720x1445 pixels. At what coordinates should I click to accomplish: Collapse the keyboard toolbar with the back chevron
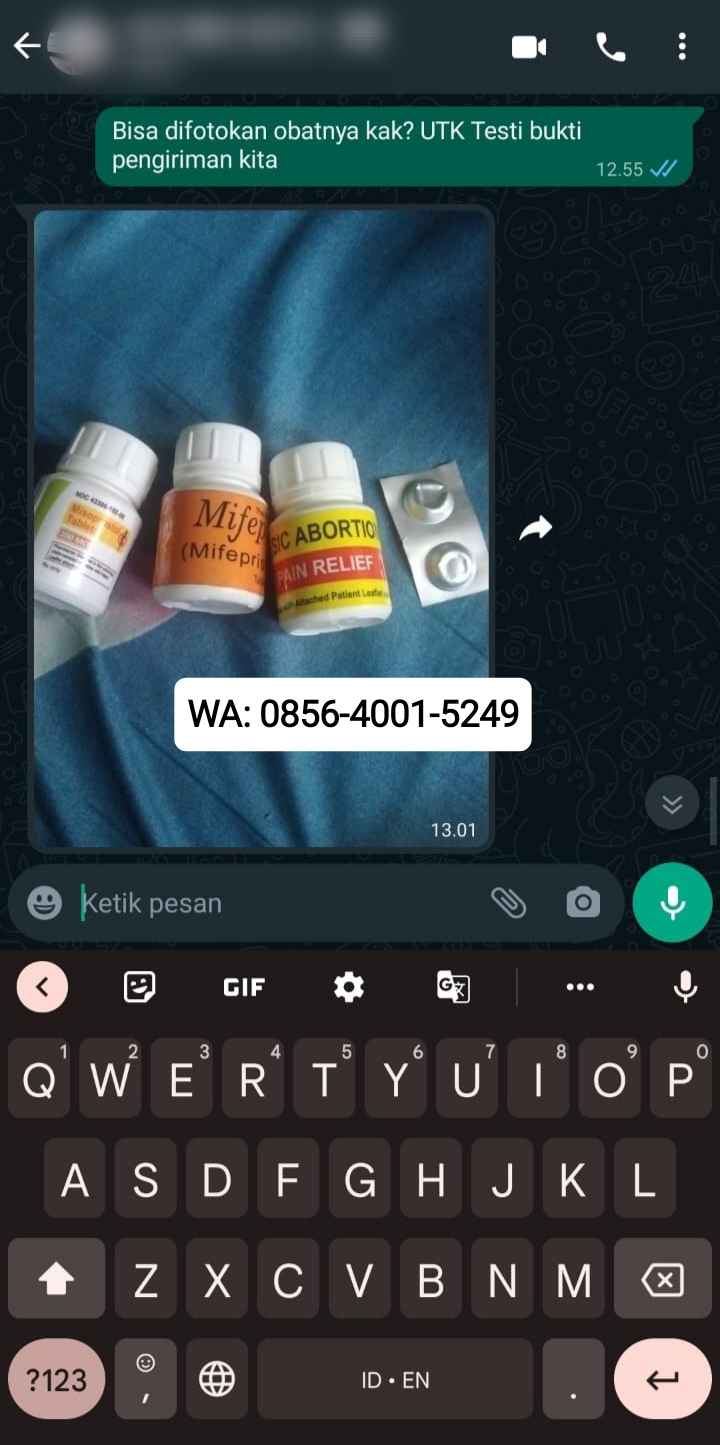tap(42, 987)
